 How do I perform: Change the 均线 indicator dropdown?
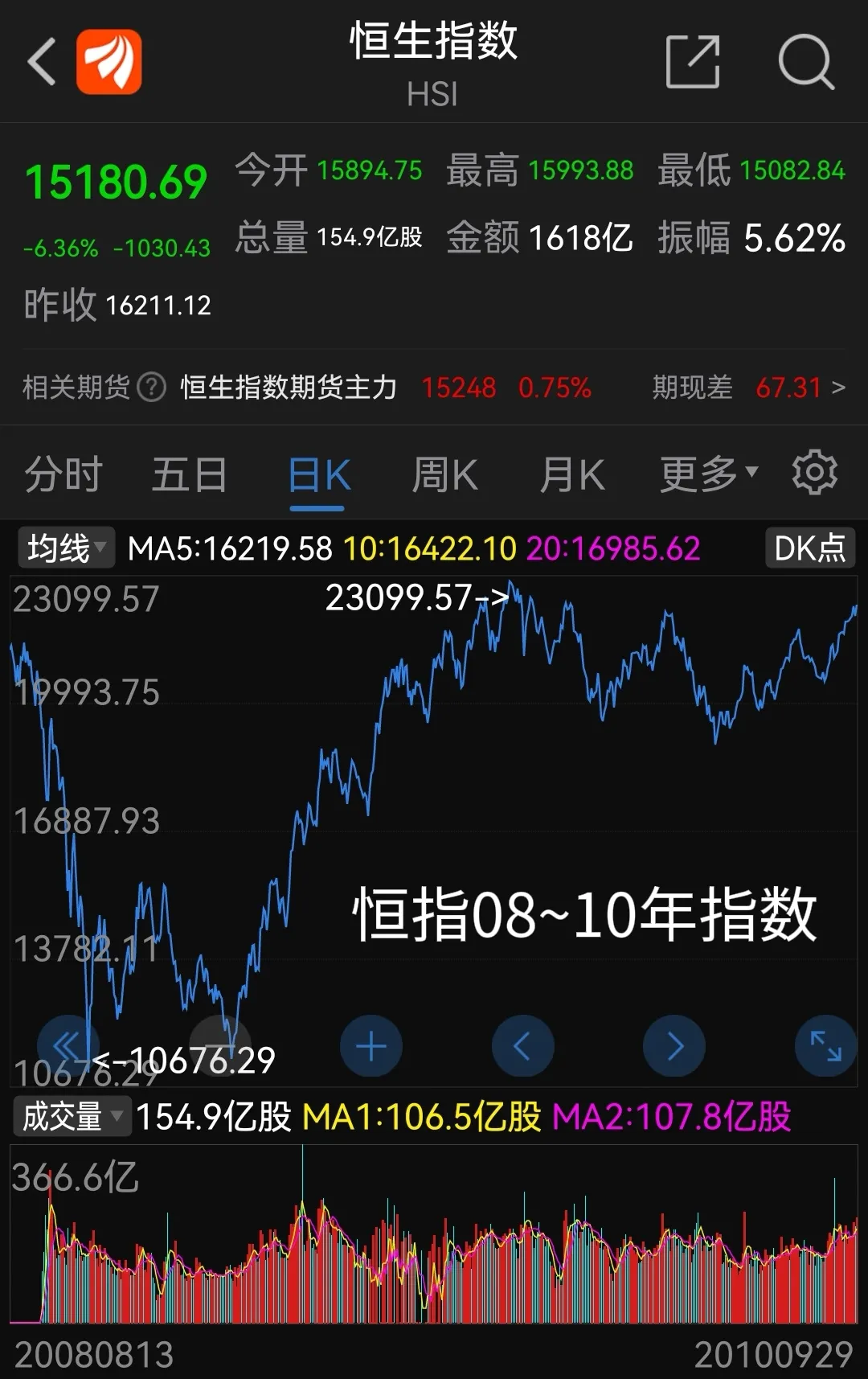[67, 548]
